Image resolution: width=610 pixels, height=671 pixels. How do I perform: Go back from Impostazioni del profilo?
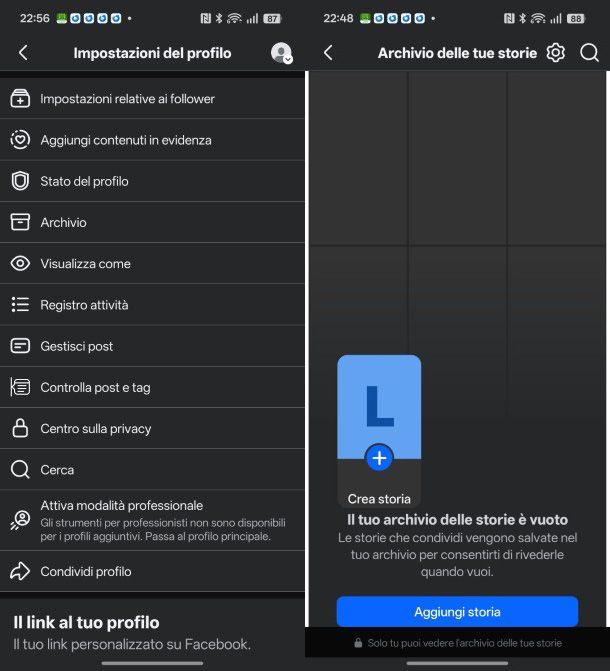coord(23,53)
